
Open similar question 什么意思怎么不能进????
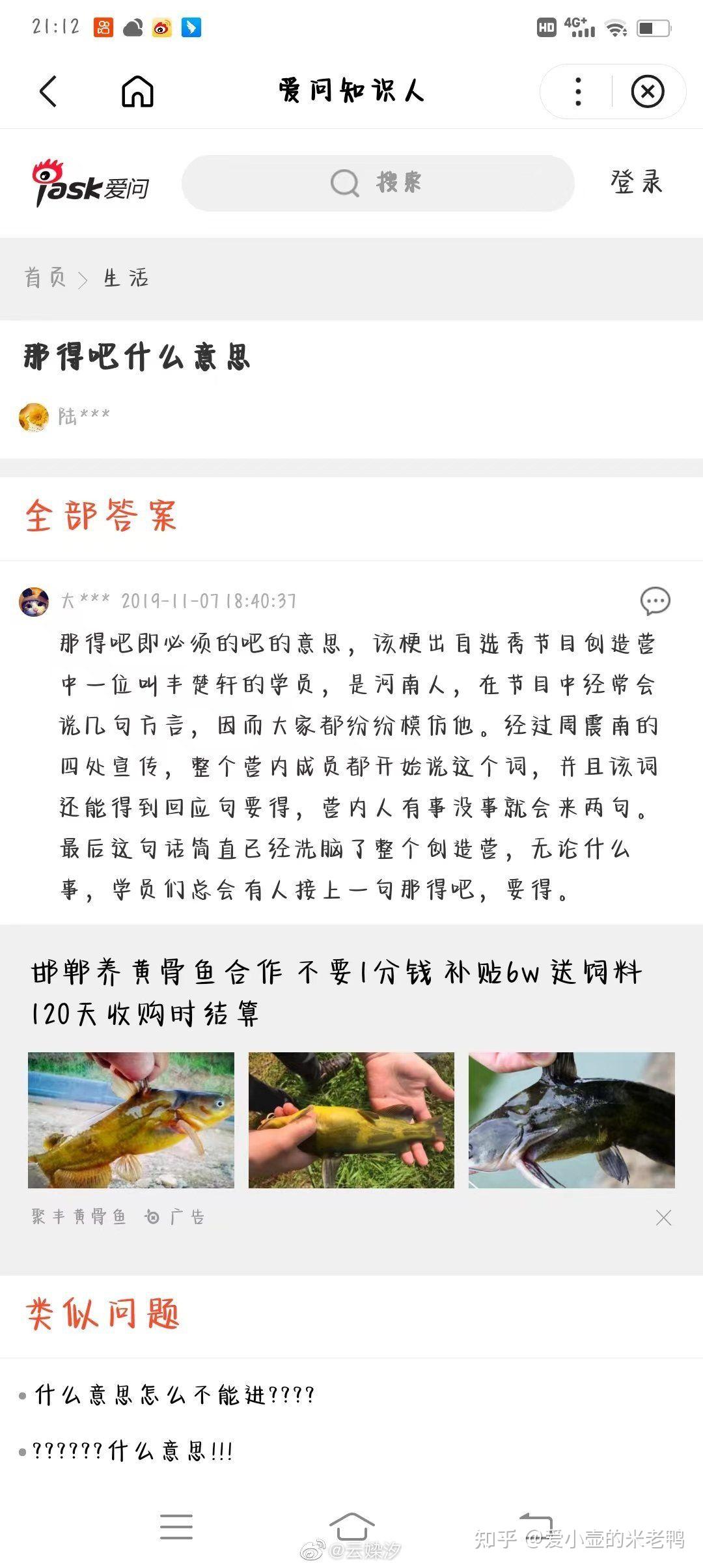(174, 1395)
